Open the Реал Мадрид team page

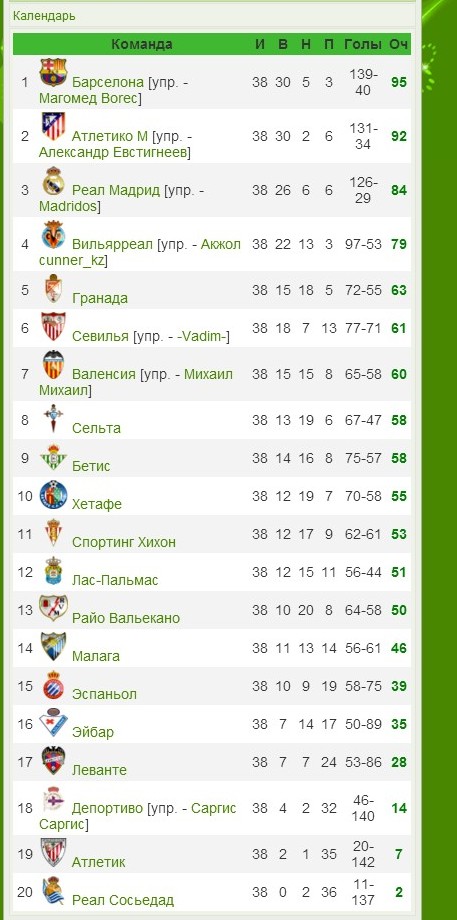pyautogui.click(x=116, y=190)
